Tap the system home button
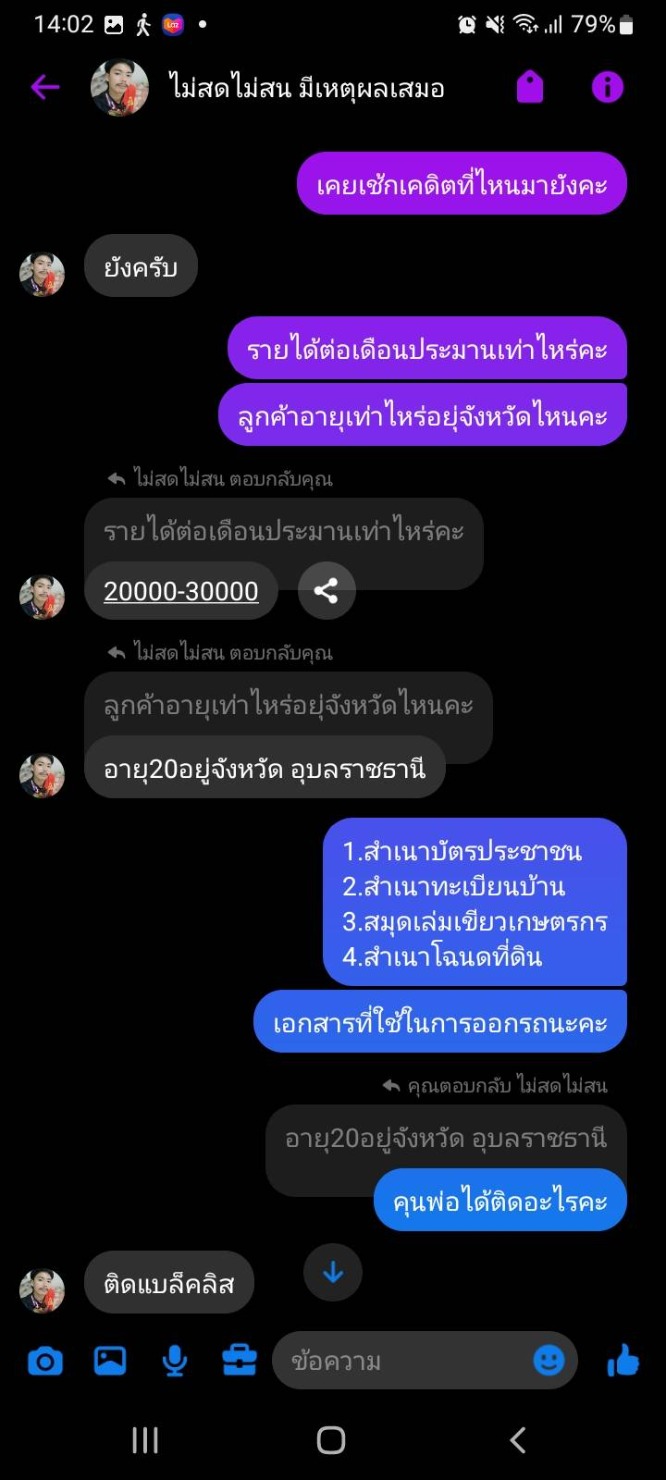The width and height of the screenshot is (666, 1480). coord(331,1440)
